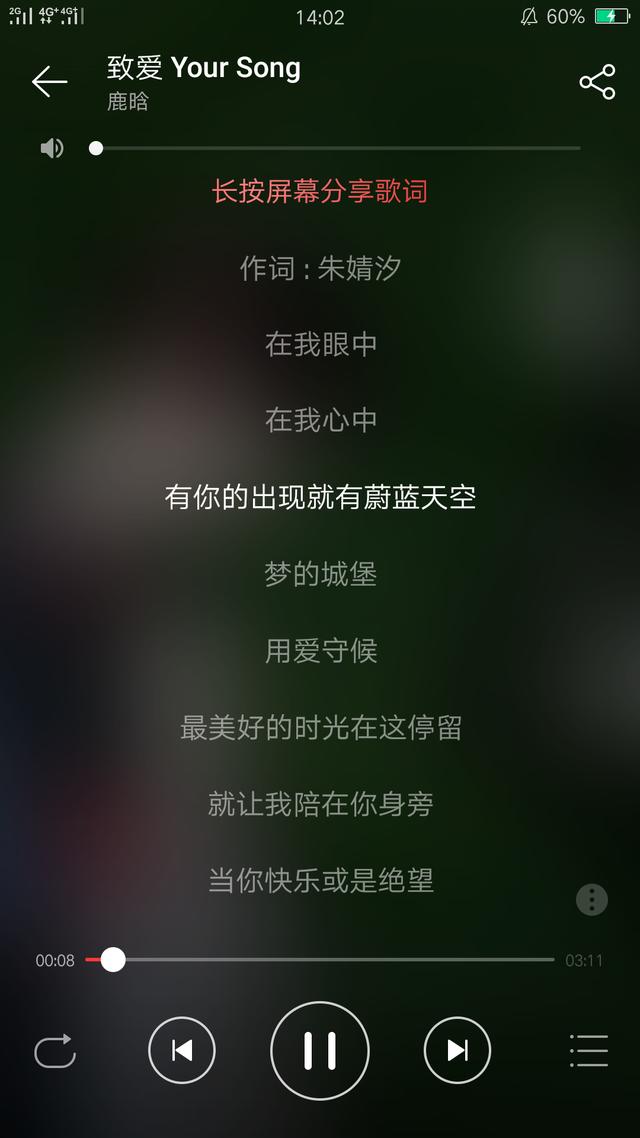Tap the volume speaker icon
The height and width of the screenshot is (1138, 640).
(x=52, y=149)
